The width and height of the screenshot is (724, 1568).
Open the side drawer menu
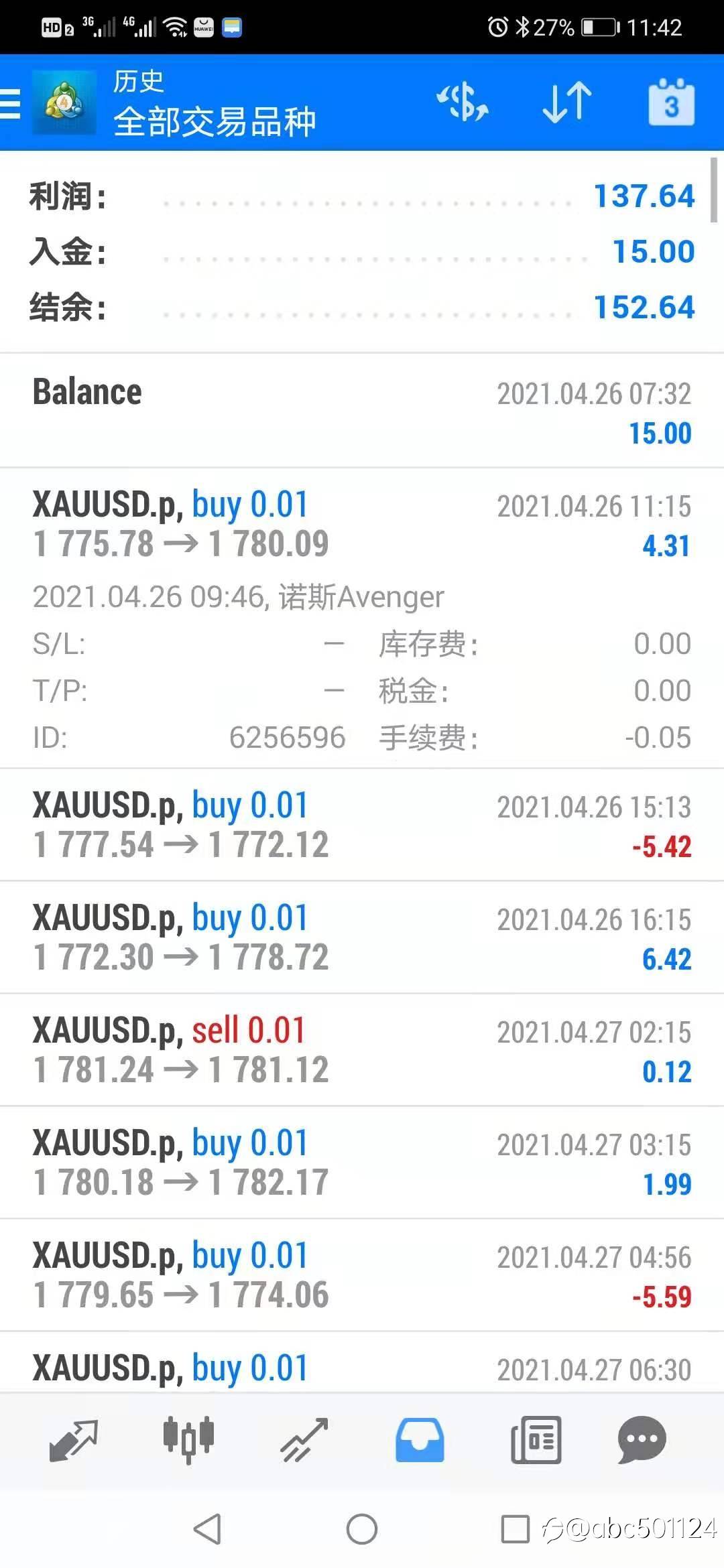point(10,104)
